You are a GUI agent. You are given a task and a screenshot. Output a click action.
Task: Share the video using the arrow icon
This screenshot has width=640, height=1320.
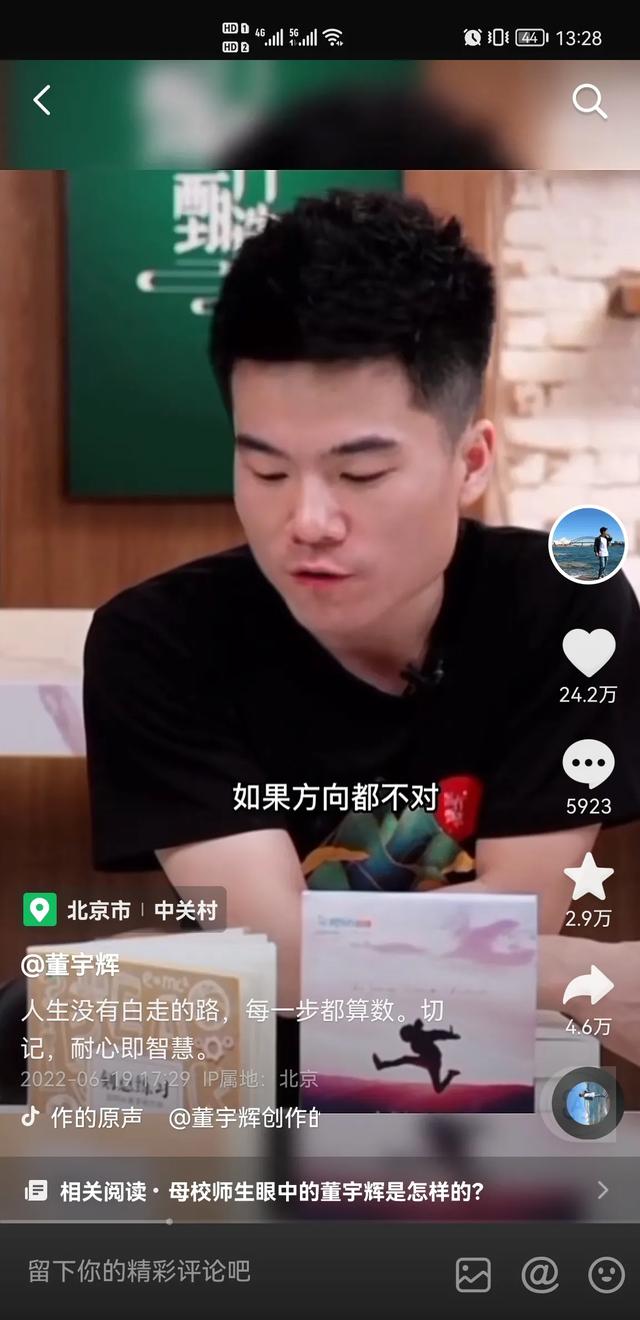tap(588, 987)
